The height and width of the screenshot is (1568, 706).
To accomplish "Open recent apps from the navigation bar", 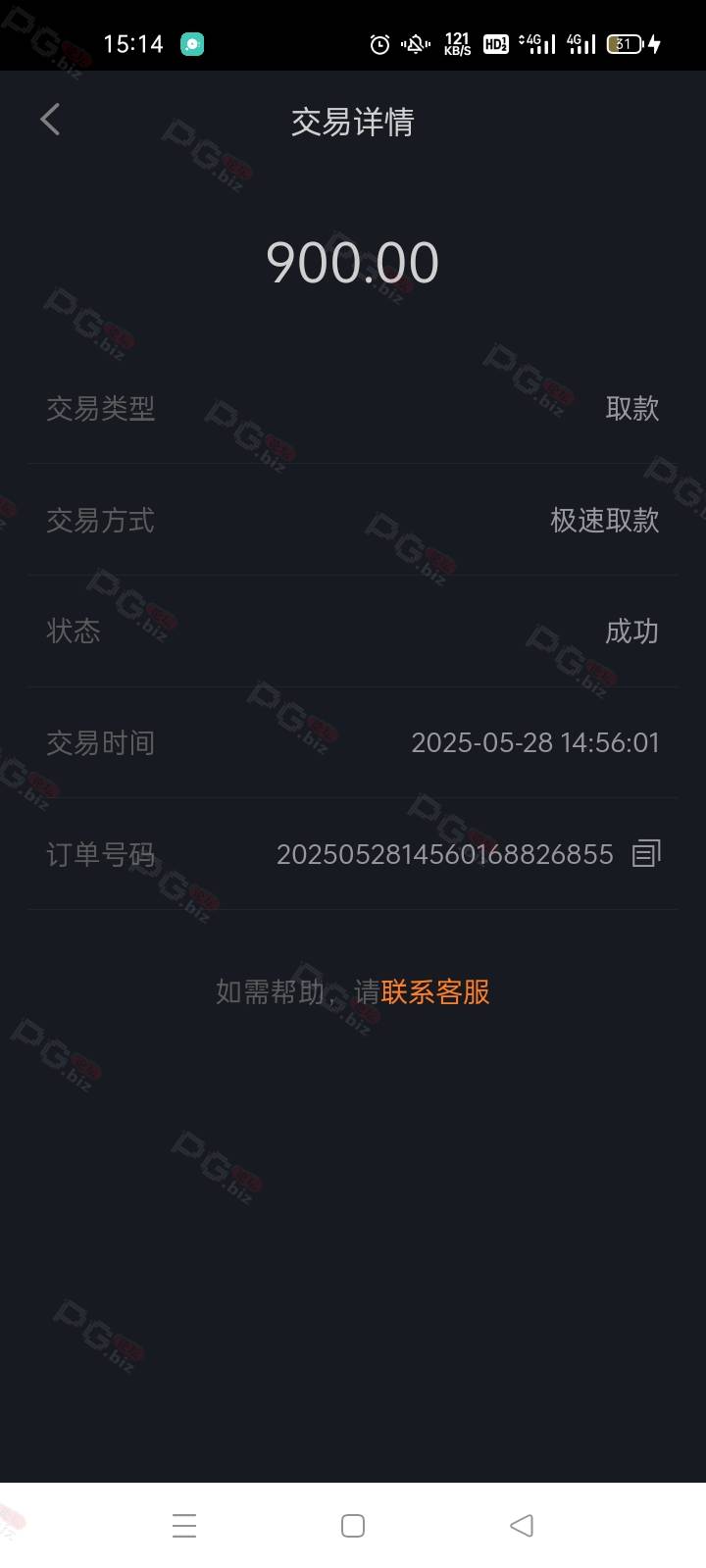I will (x=184, y=1525).
